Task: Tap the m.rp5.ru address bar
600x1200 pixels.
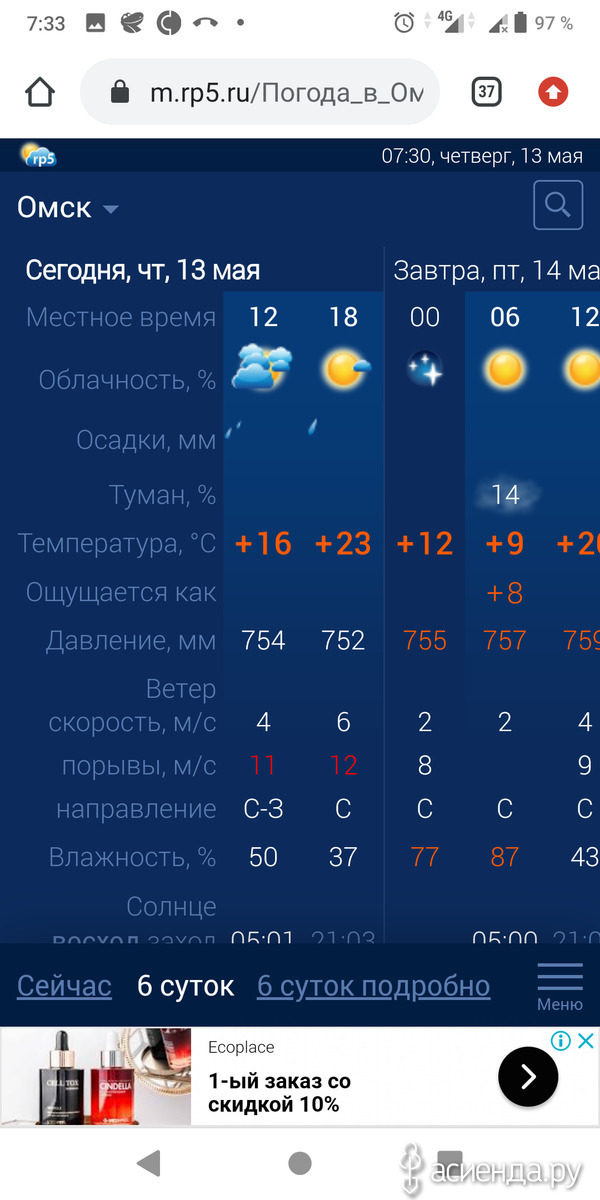Action: (260, 93)
